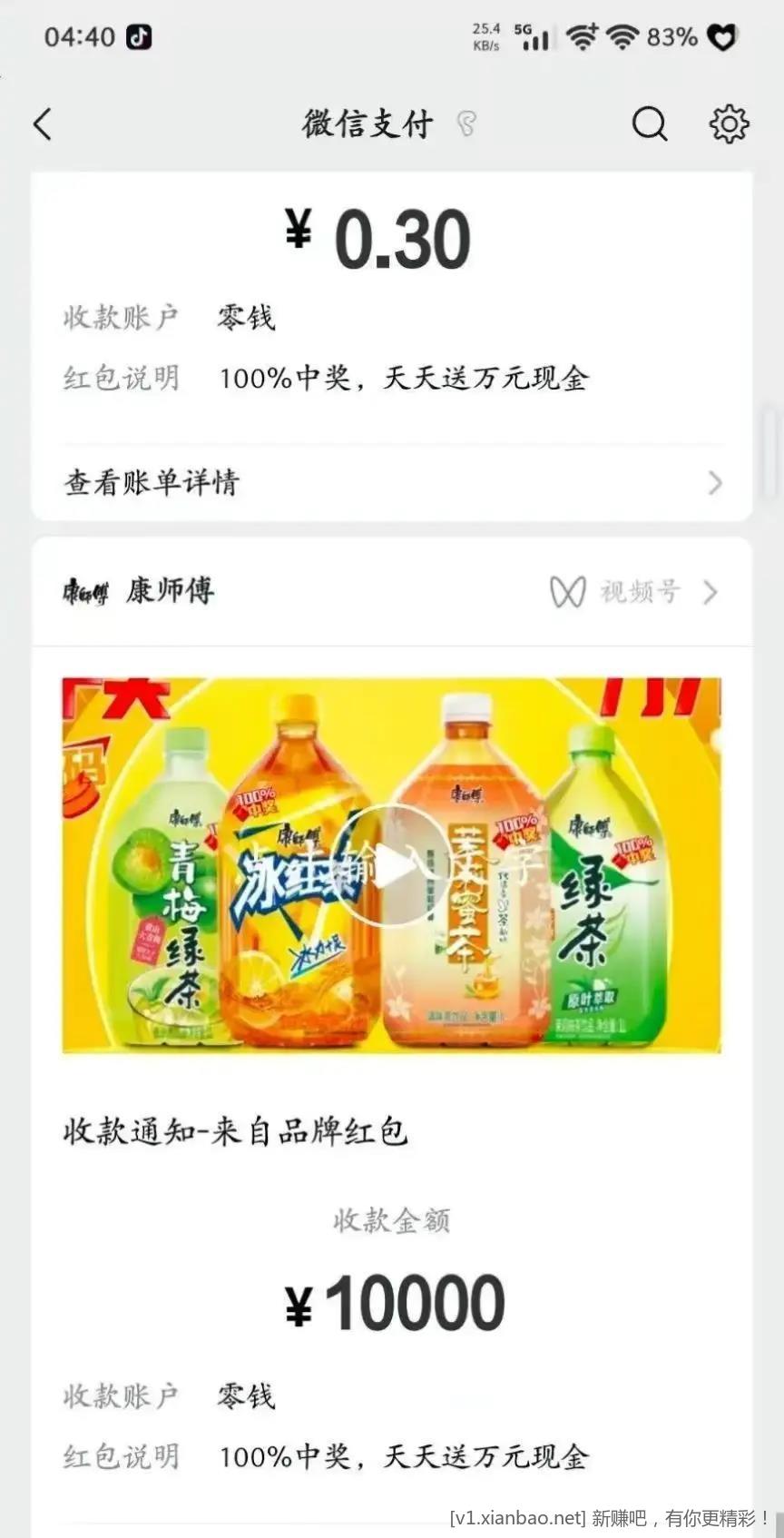
Task: Open the 10000 yuan red packet card
Action: pos(392,1303)
